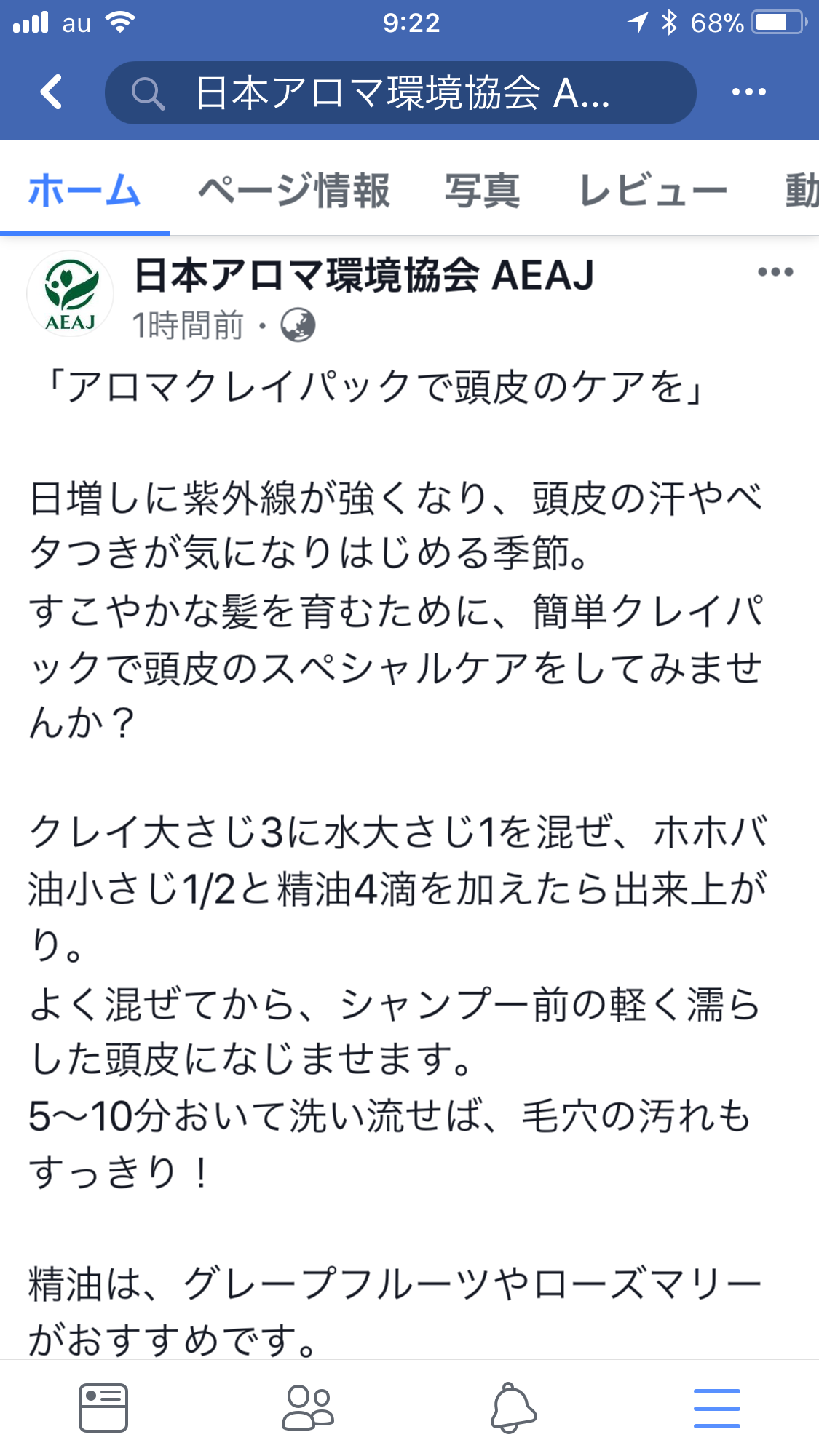
Task: Open the news feed in bottom bar
Action: [103, 1407]
